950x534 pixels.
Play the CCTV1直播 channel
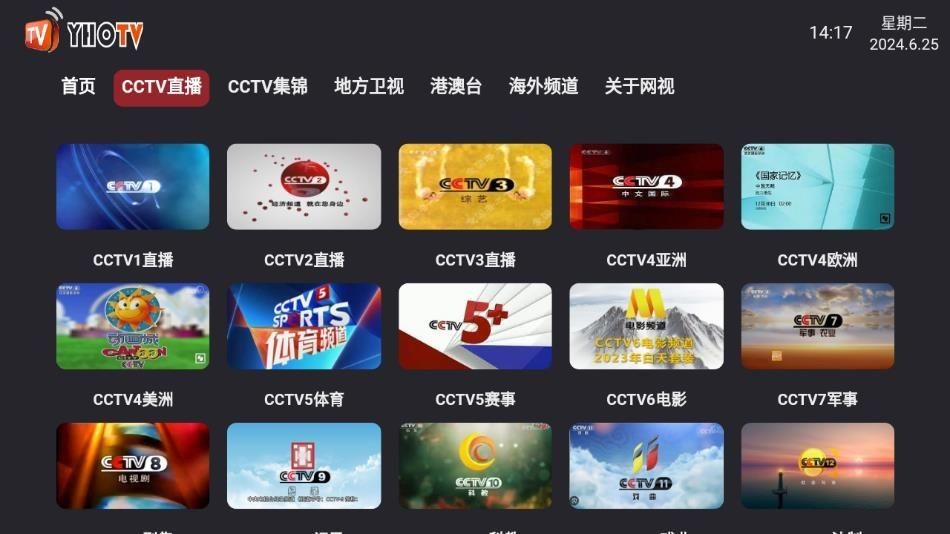point(133,187)
